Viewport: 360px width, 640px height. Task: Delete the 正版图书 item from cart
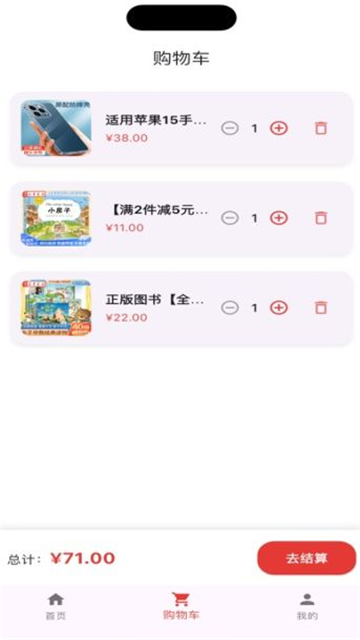(x=321, y=308)
